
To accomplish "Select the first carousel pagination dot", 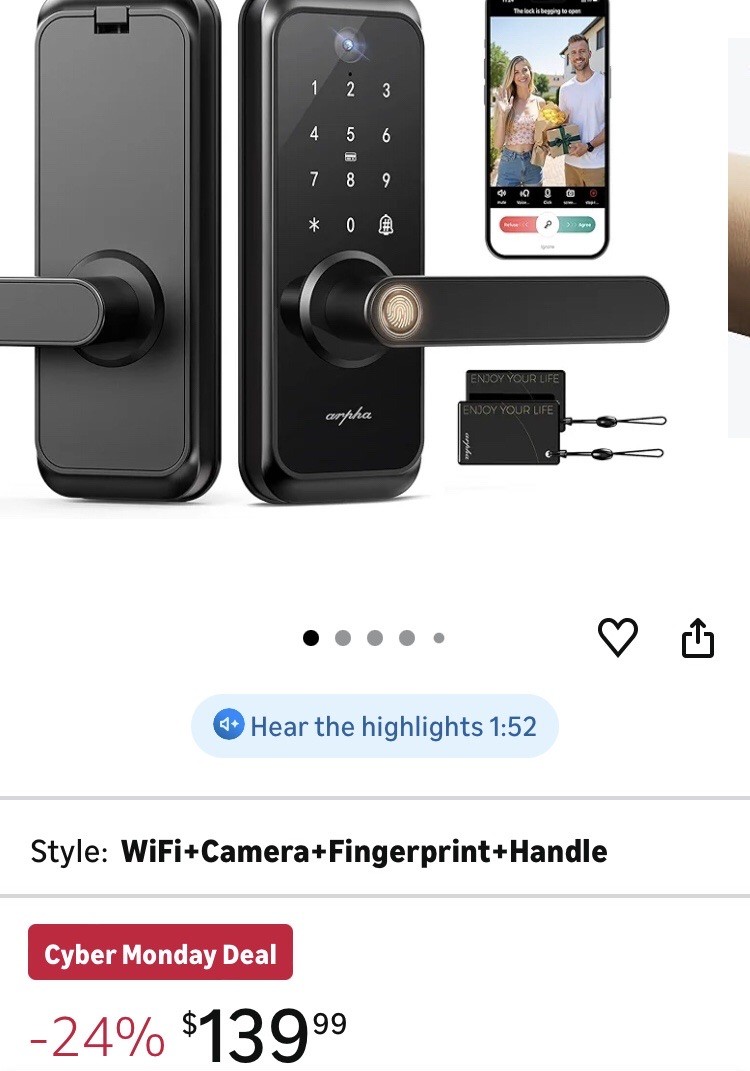I will [x=310, y=637].
